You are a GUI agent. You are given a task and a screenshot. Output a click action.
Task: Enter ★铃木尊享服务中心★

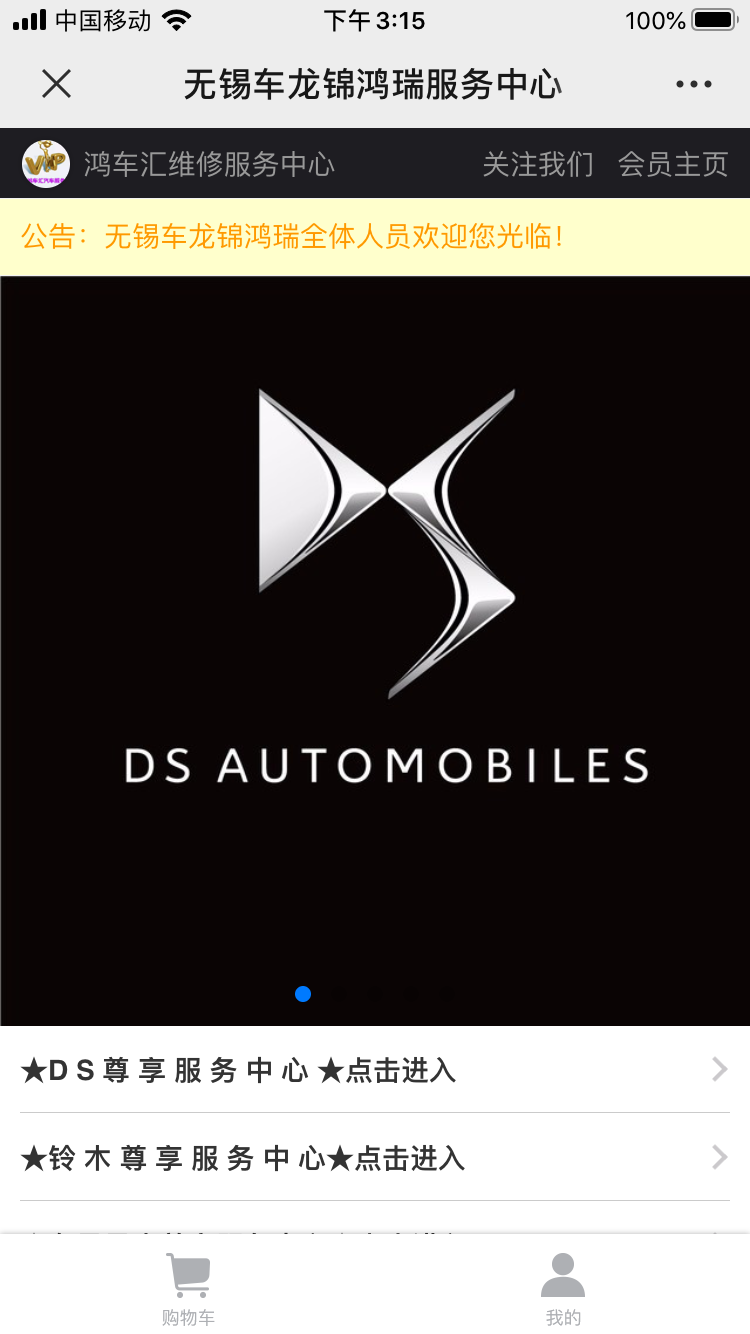click(x=375, y=1158)
